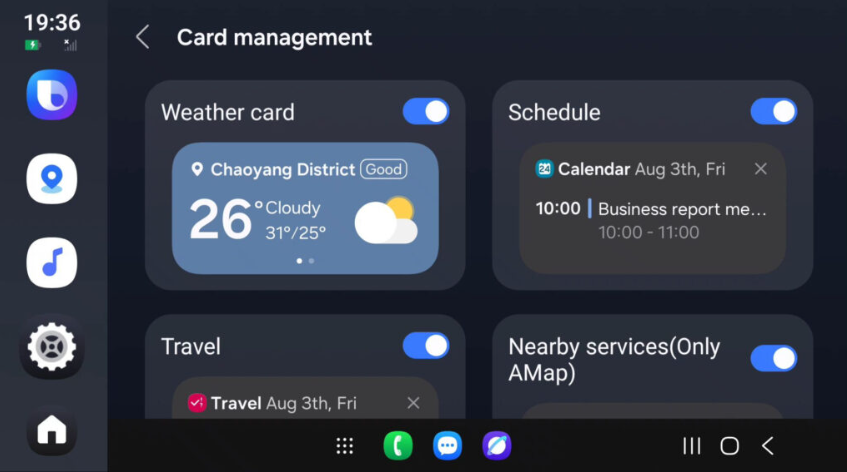
Task: Open the browser app from dock
Action: (x=497, y=446)
